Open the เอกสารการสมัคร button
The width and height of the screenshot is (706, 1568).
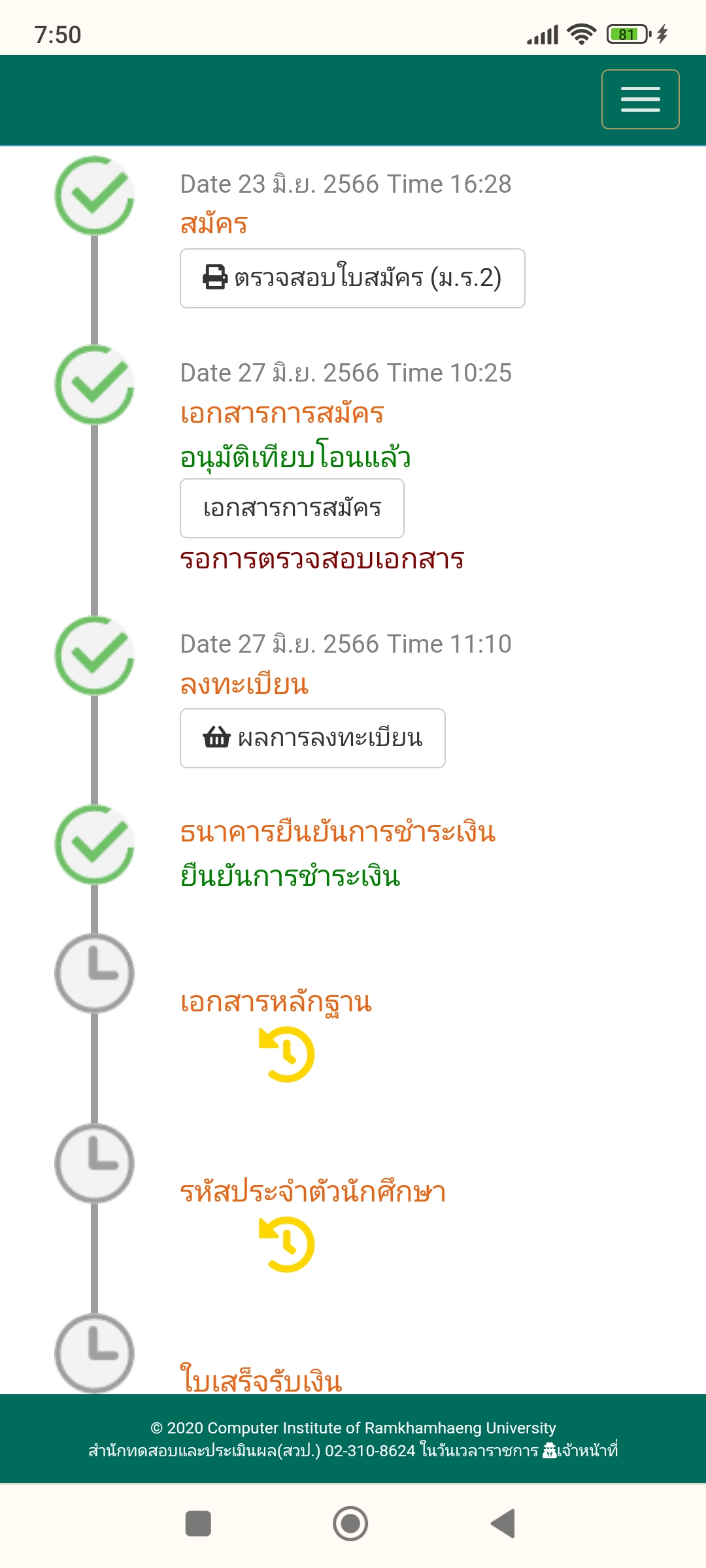(292, 508)
